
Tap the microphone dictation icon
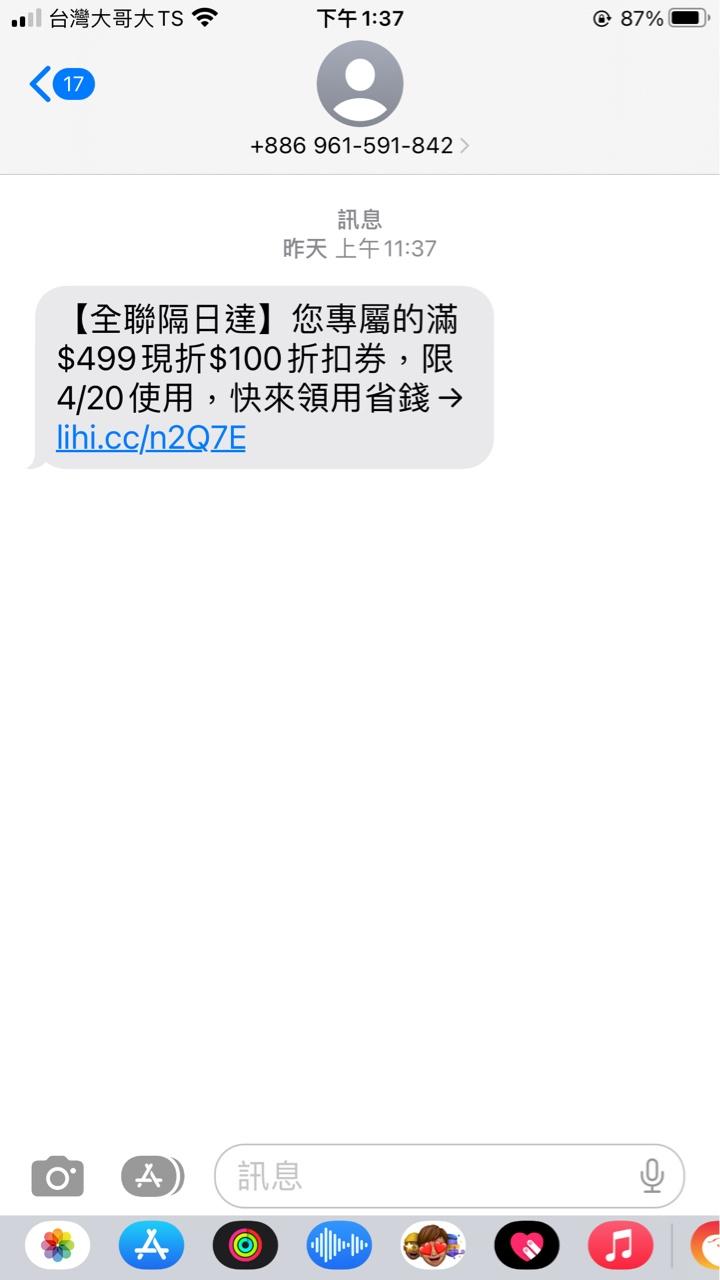click(x=652, y=1176)
